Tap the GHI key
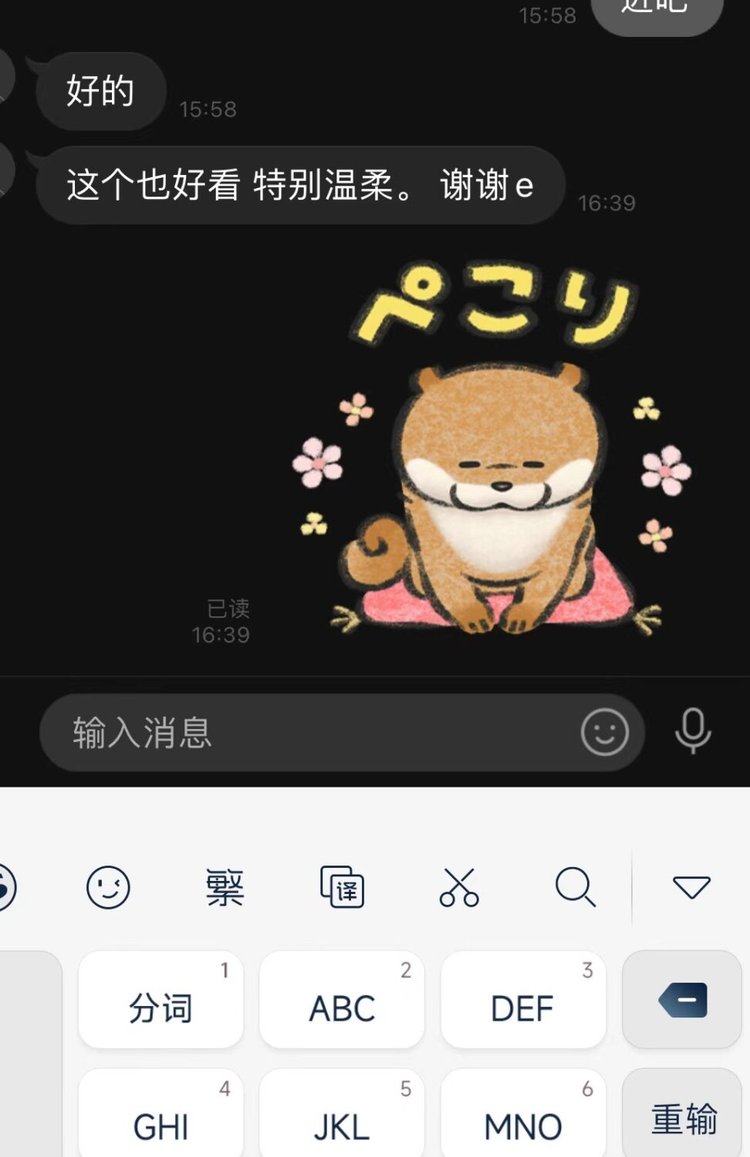The width and height of the screenshot is (750, 1157). tap(160, 1115)
